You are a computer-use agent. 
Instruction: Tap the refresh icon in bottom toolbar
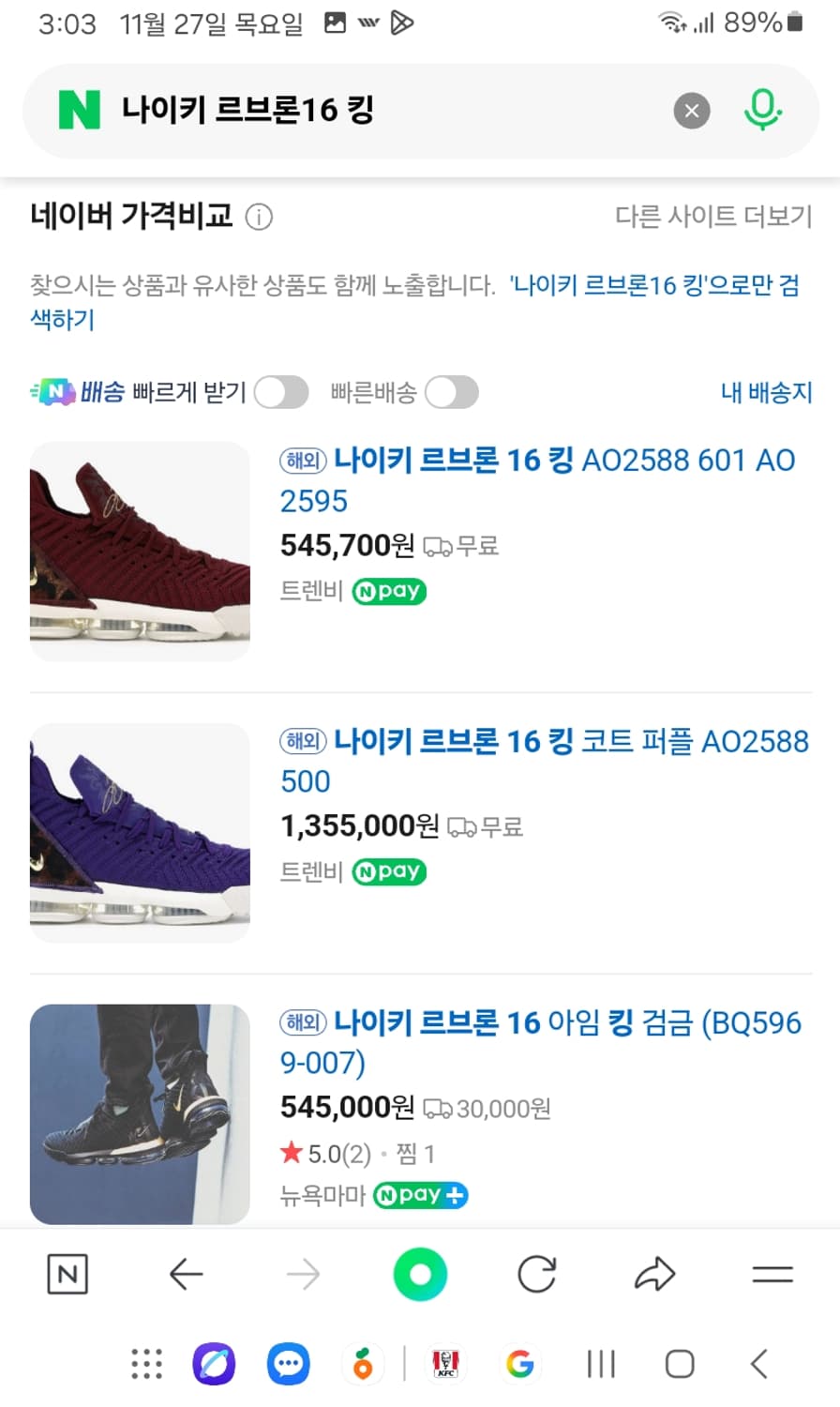click(537, 1274)
